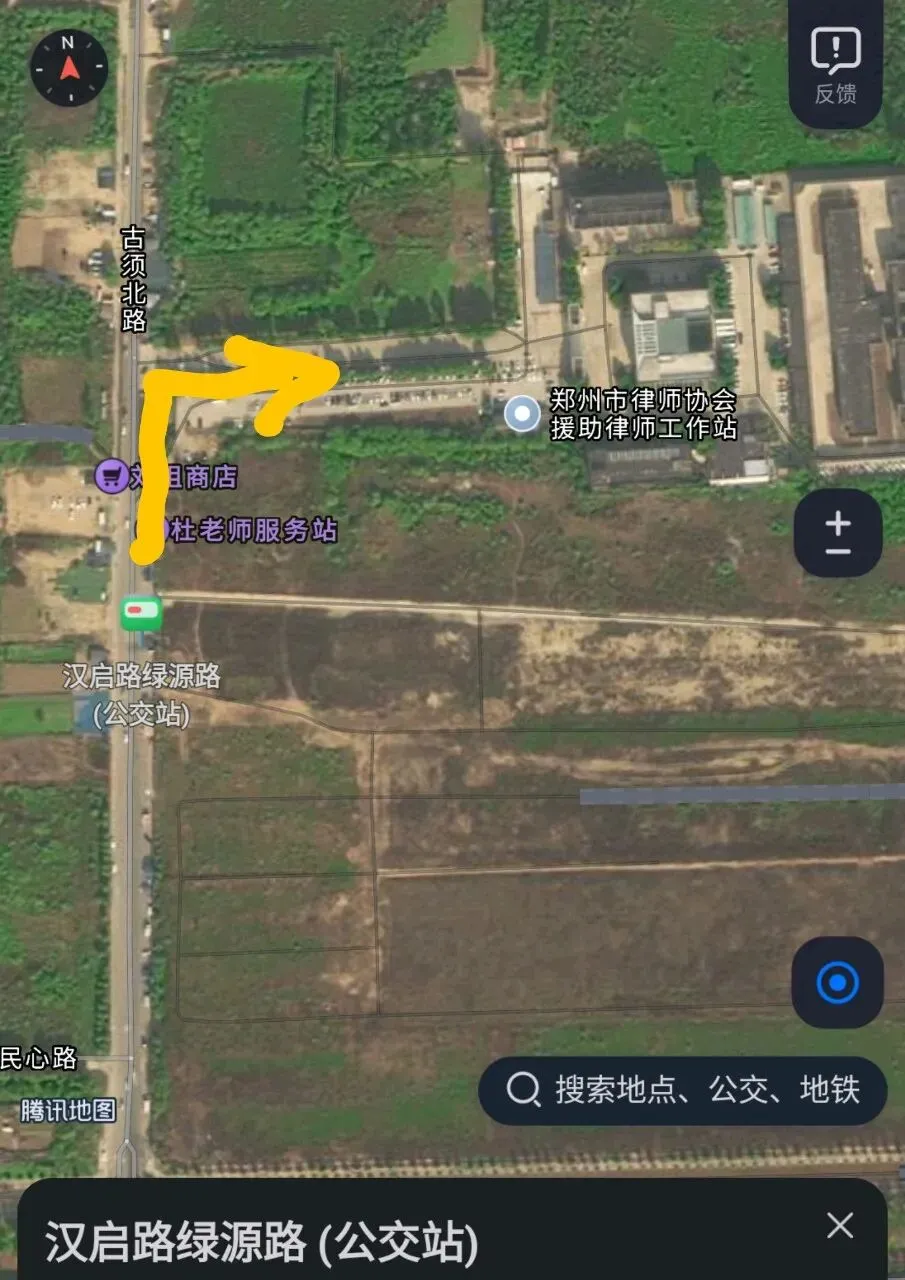The height and width of the screenshot is (1280, 905).
Task: Tap the purple shopping store marker
Action: (x=111, y=476)
